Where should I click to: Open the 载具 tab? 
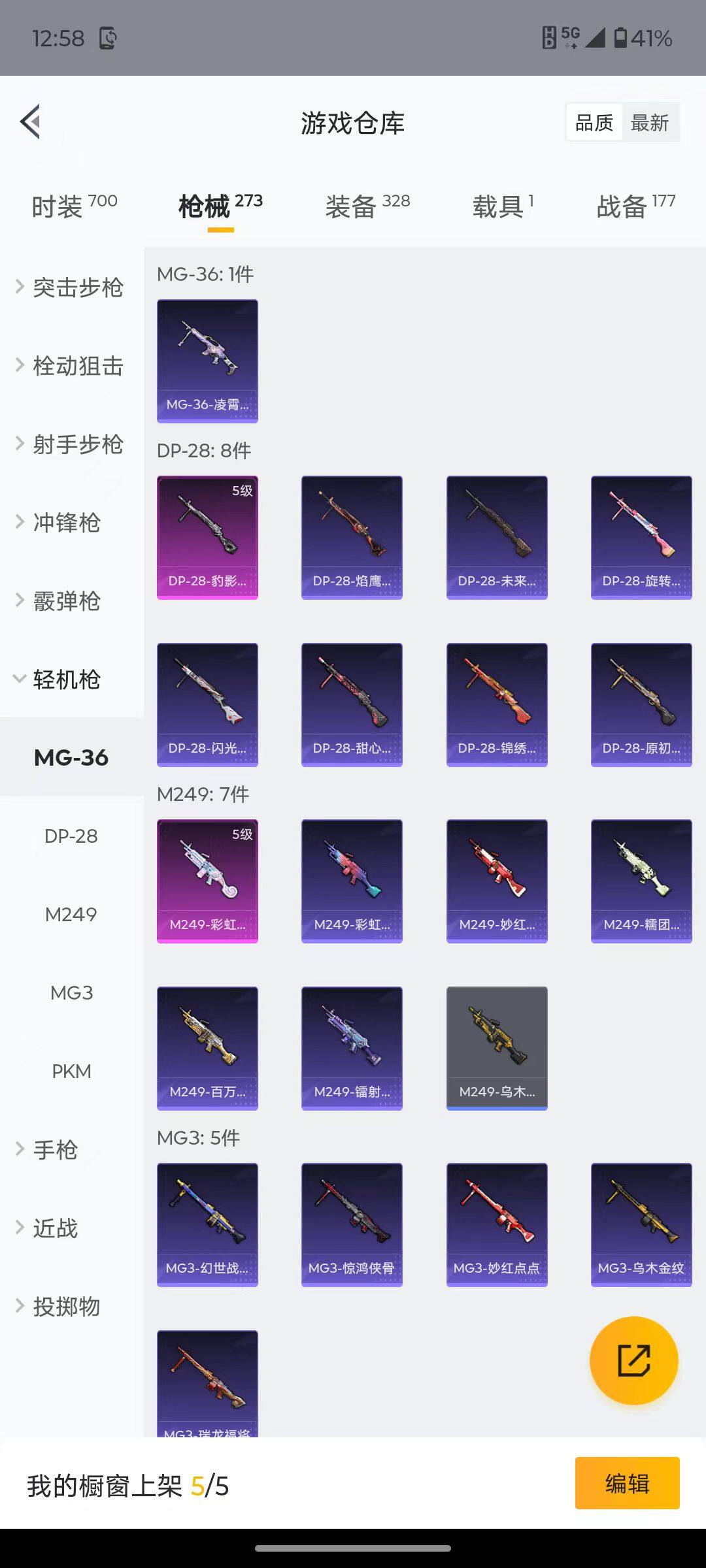pyautogui.click(x=503, y=206)
